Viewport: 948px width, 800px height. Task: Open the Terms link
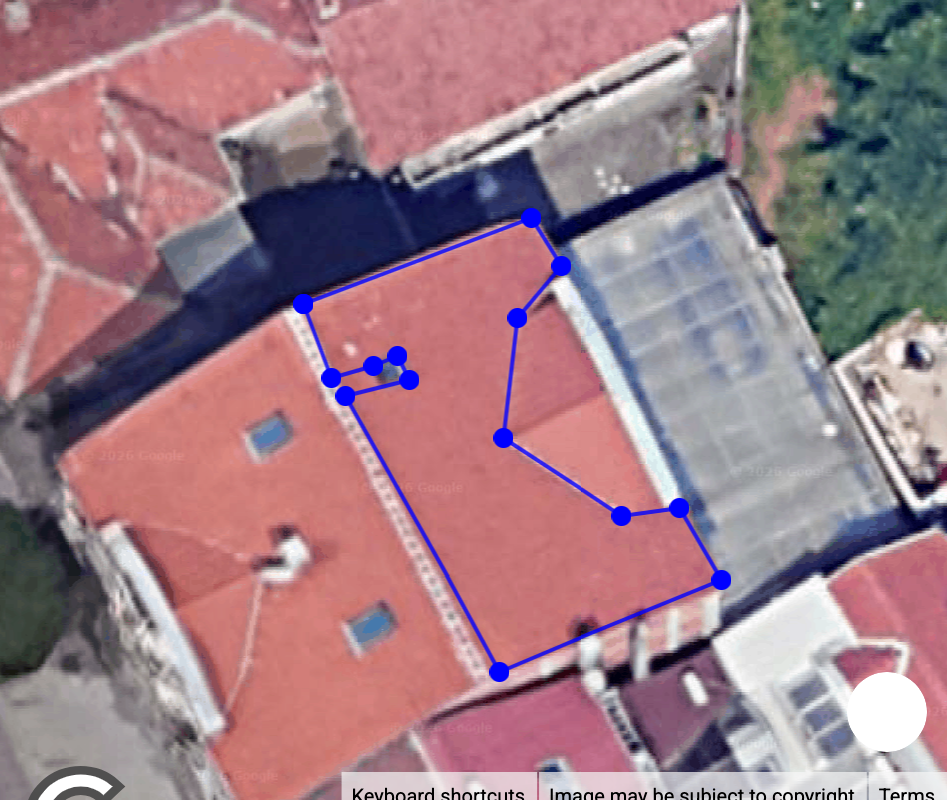coord(906,790)
